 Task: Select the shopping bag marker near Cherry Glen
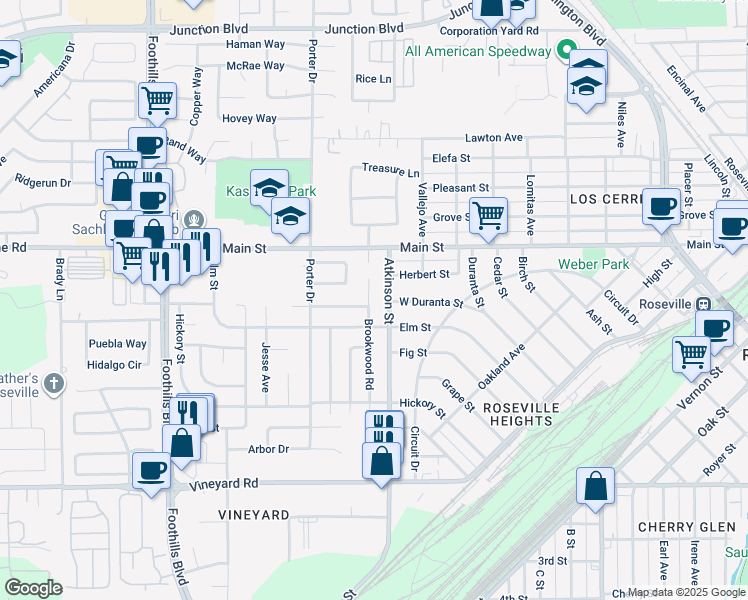[595, 488]
